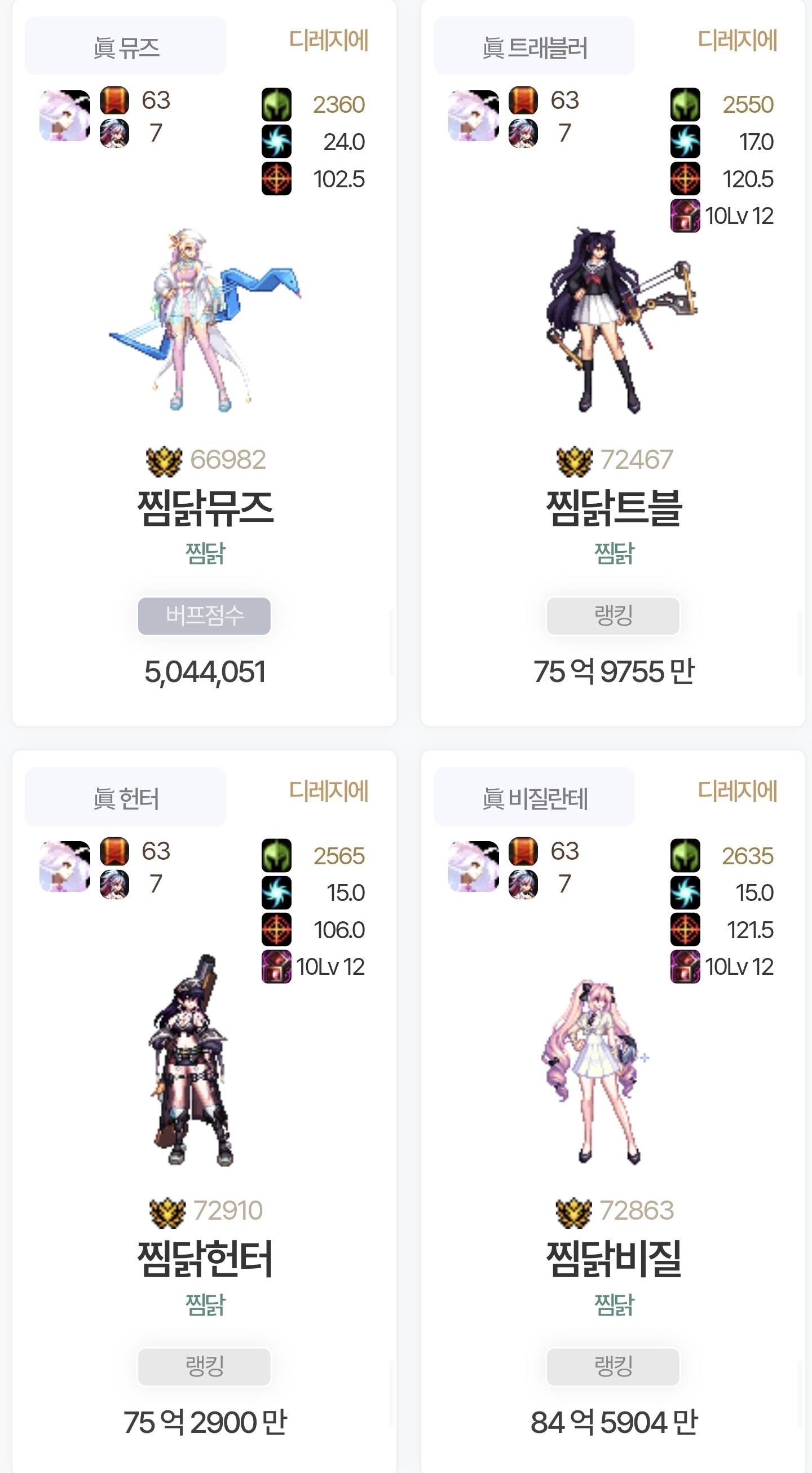Screen dimensions: 812x1473
Task: Open the 찜닭비질 character card
Action: tap(613, 1259)
